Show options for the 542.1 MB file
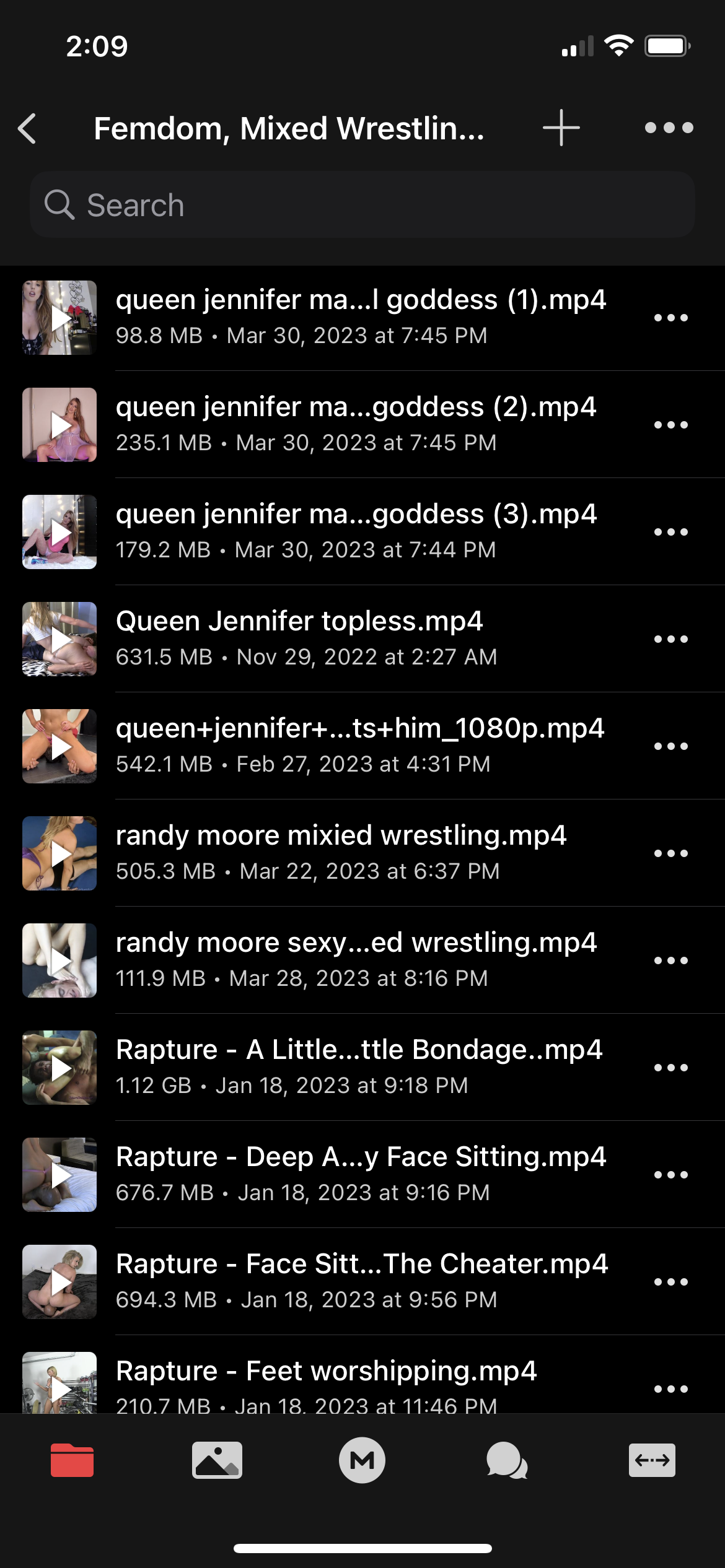The width and height of the screenshot is (725, 1568). 670,746
